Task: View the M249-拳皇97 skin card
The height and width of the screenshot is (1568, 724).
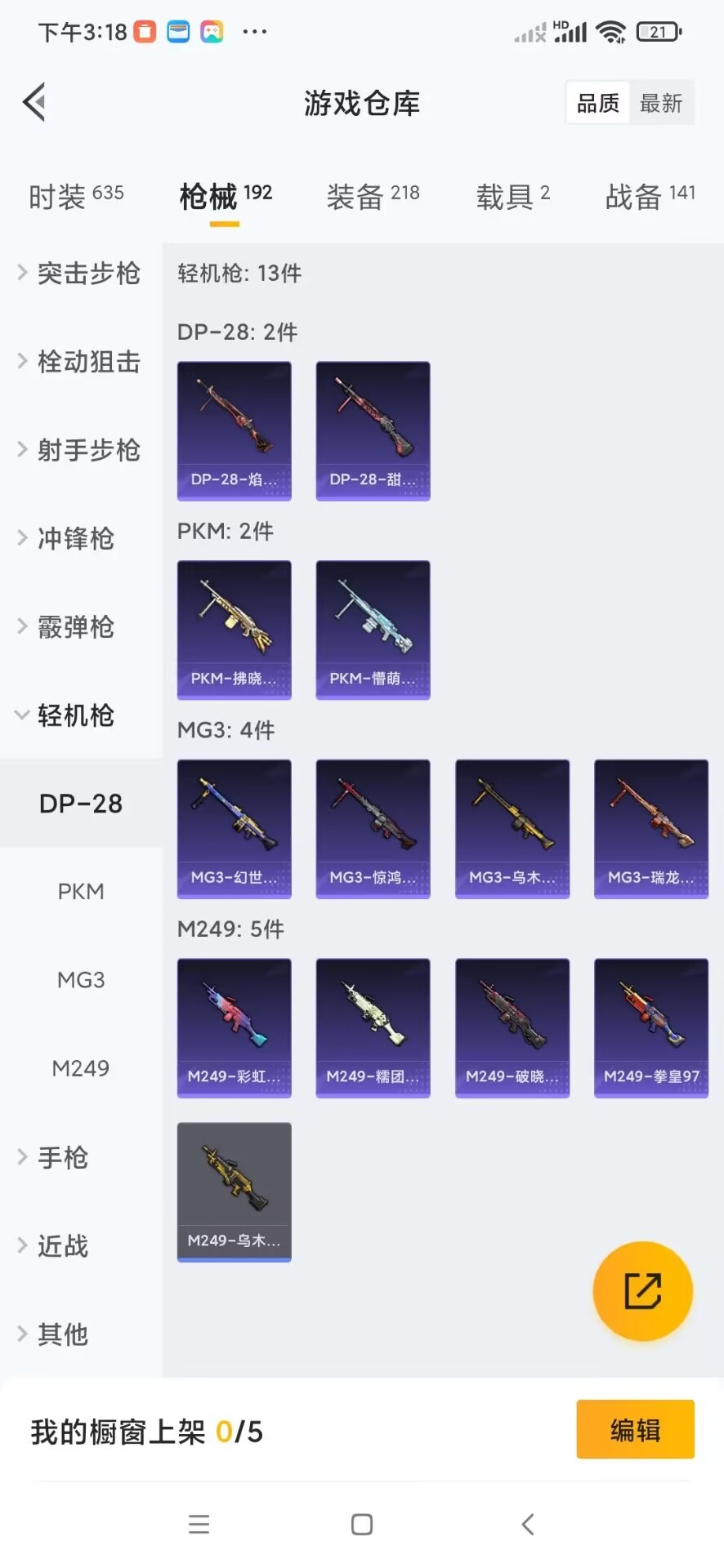Action: tap(650, 1027)
